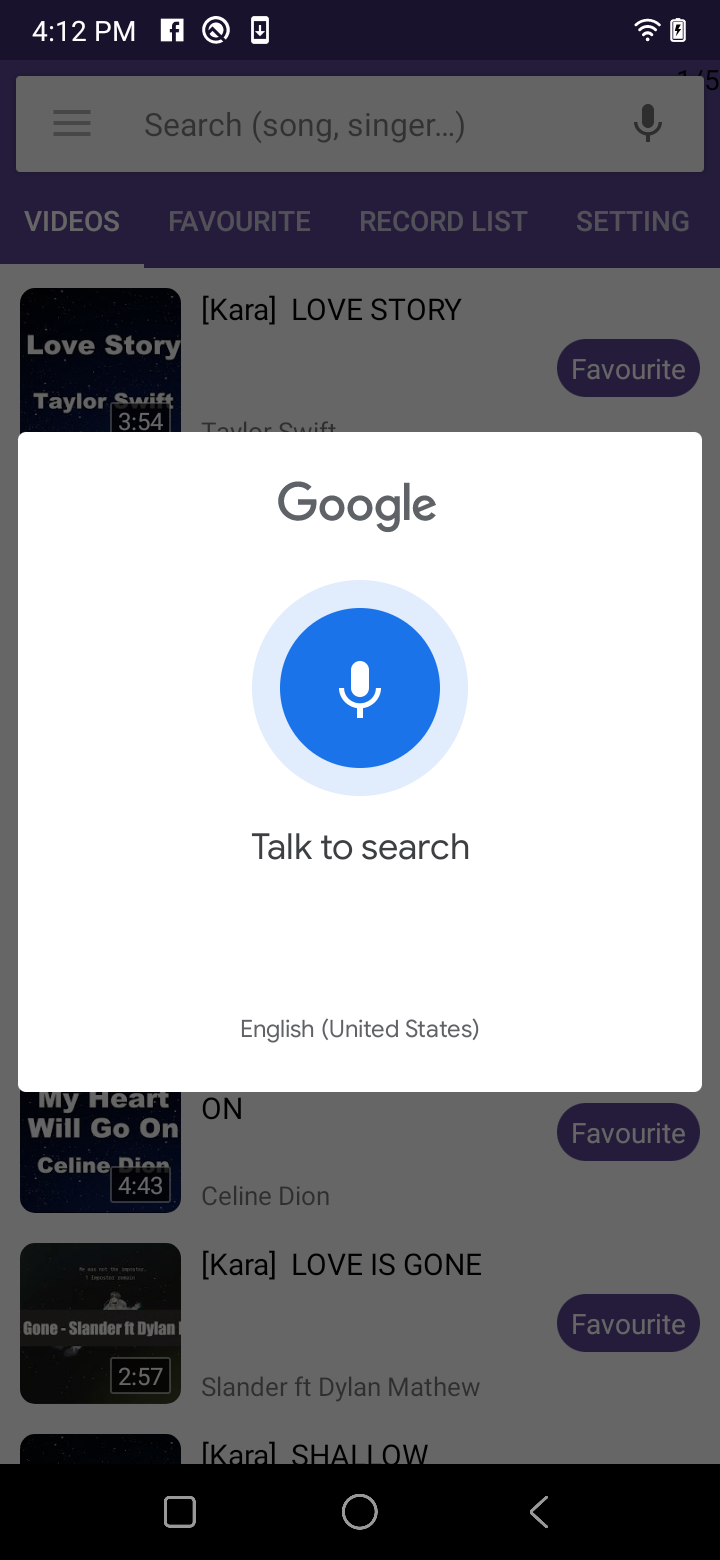720x1560 pixels.
Task: Favourite the Celine Dion song
Action: (628, 1133)
